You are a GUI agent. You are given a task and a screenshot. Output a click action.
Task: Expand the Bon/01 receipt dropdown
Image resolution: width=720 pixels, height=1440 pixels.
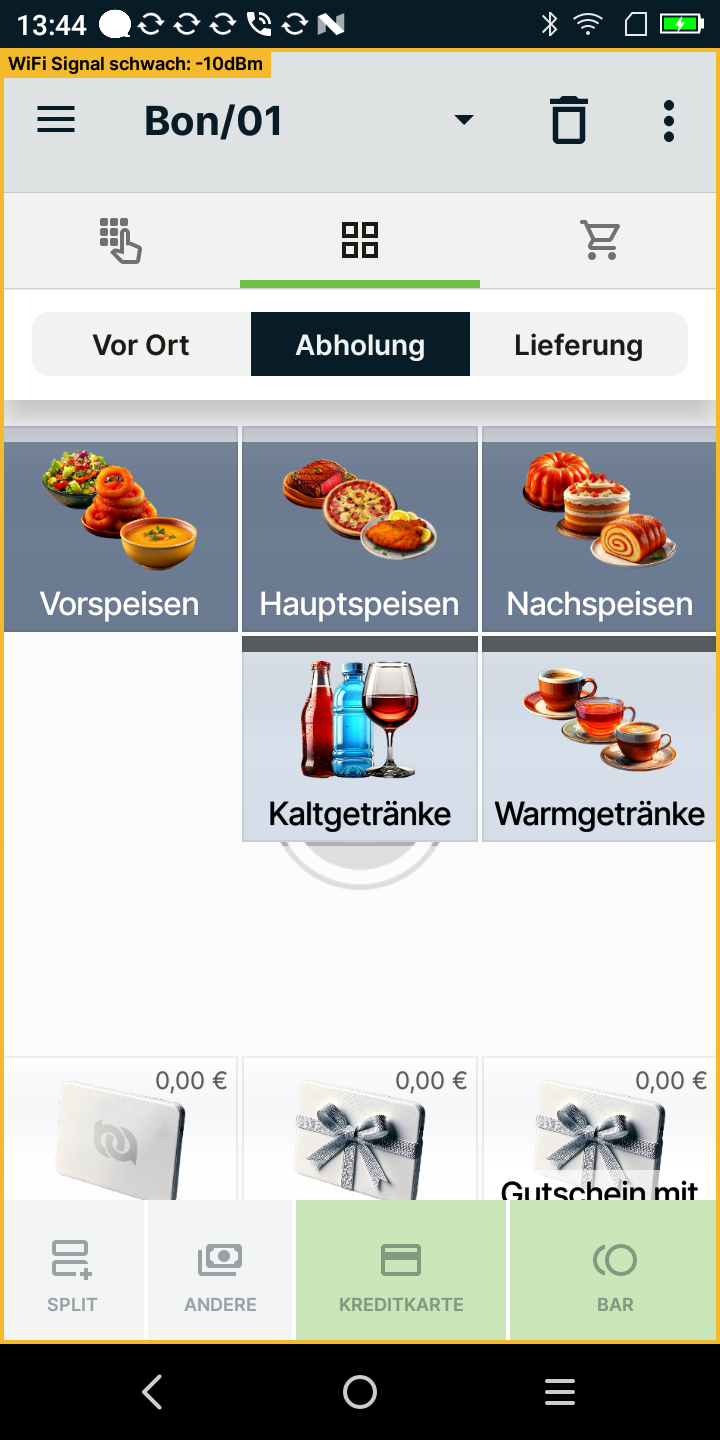click(463, 121)
